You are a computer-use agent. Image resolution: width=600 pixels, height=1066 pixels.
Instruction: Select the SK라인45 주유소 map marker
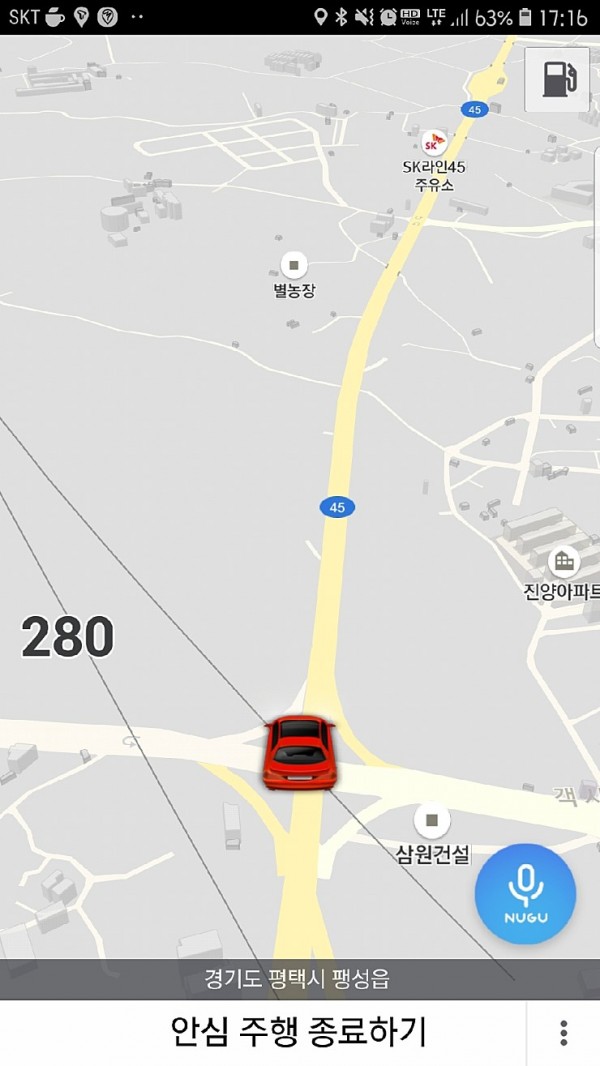click(x=433, y=142)
